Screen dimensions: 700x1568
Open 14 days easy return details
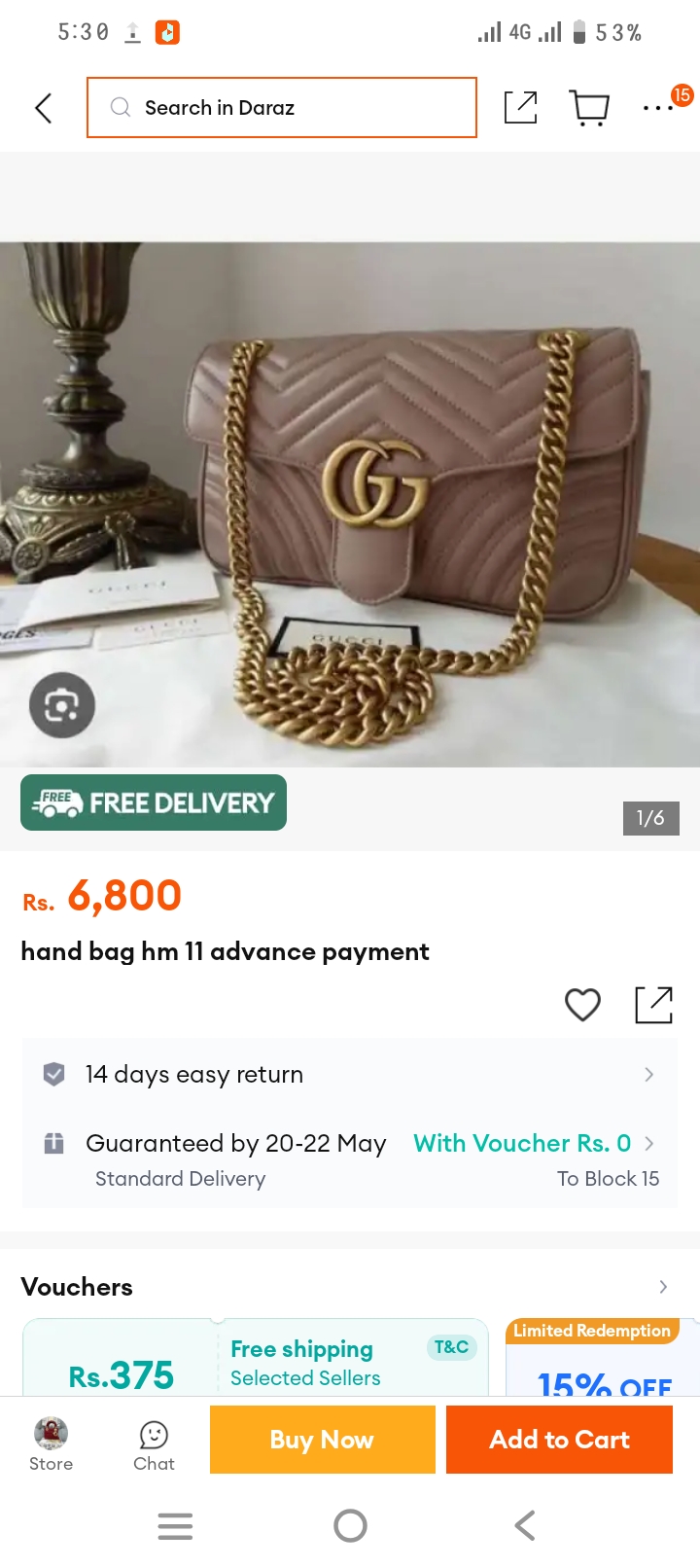pos(350,1075)
